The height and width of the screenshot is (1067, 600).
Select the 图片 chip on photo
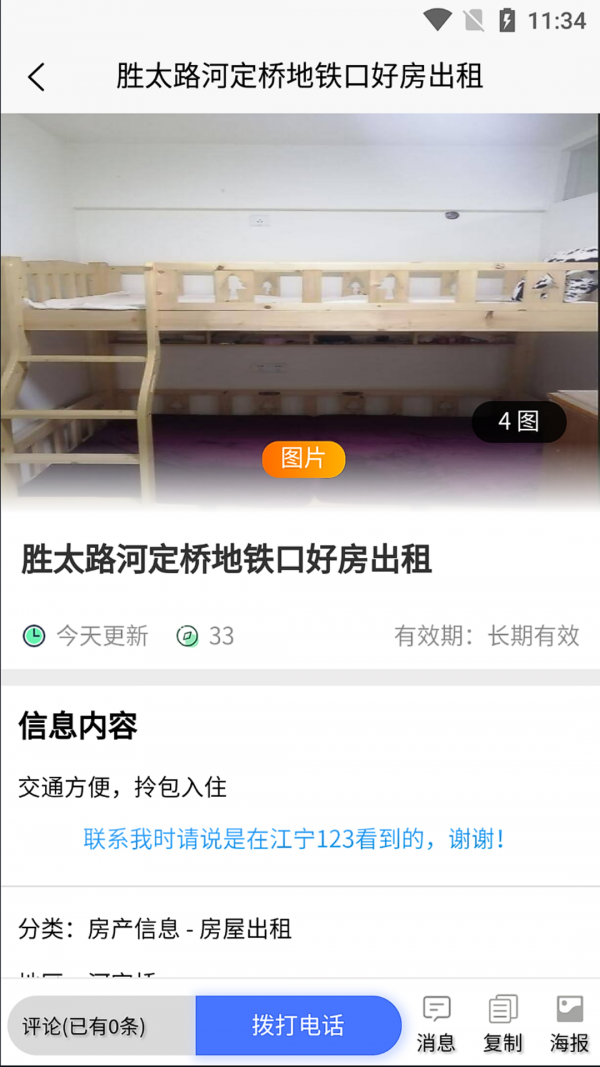click(303, 459)
